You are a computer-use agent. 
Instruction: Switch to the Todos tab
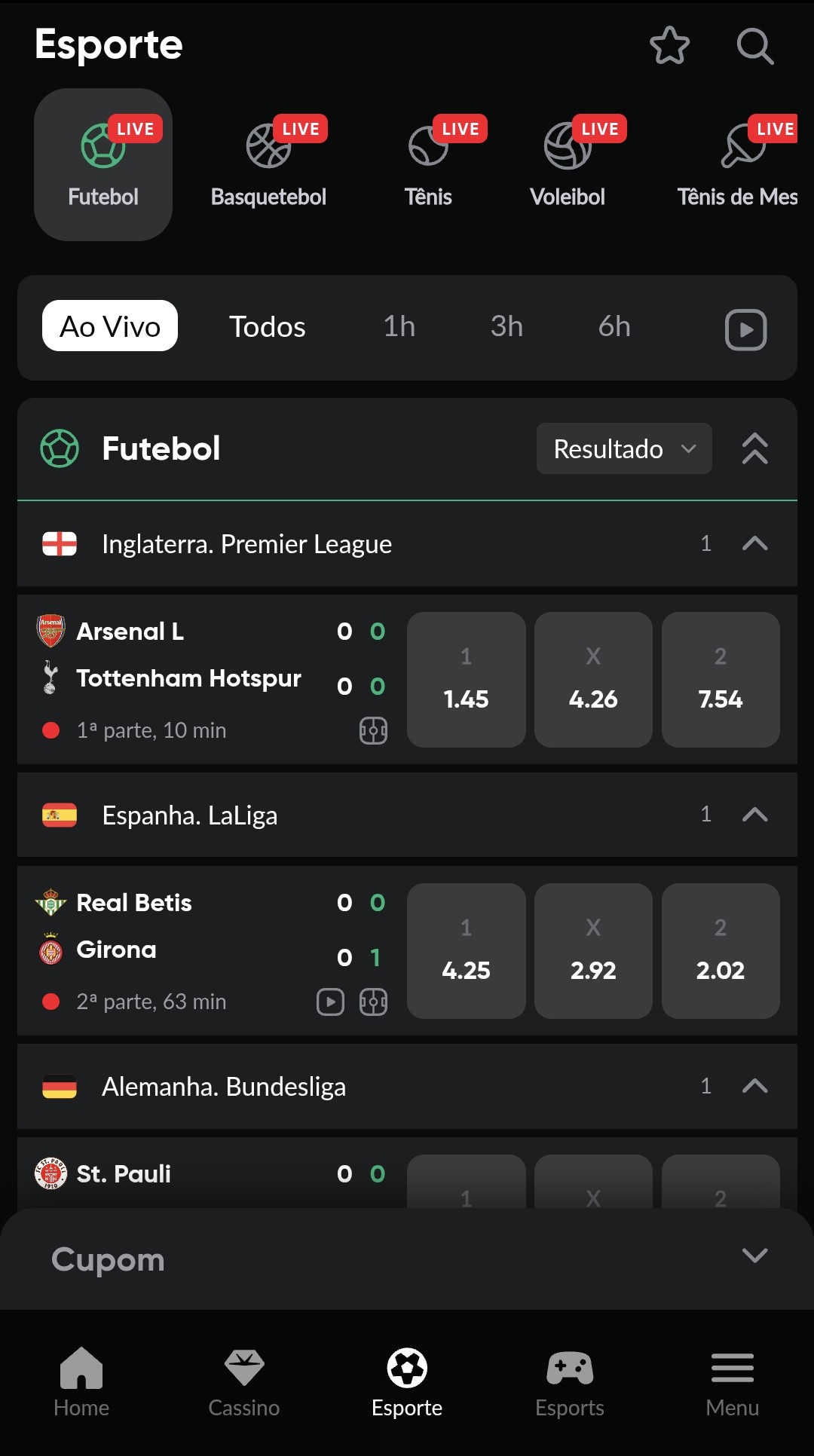click(267, 326)
